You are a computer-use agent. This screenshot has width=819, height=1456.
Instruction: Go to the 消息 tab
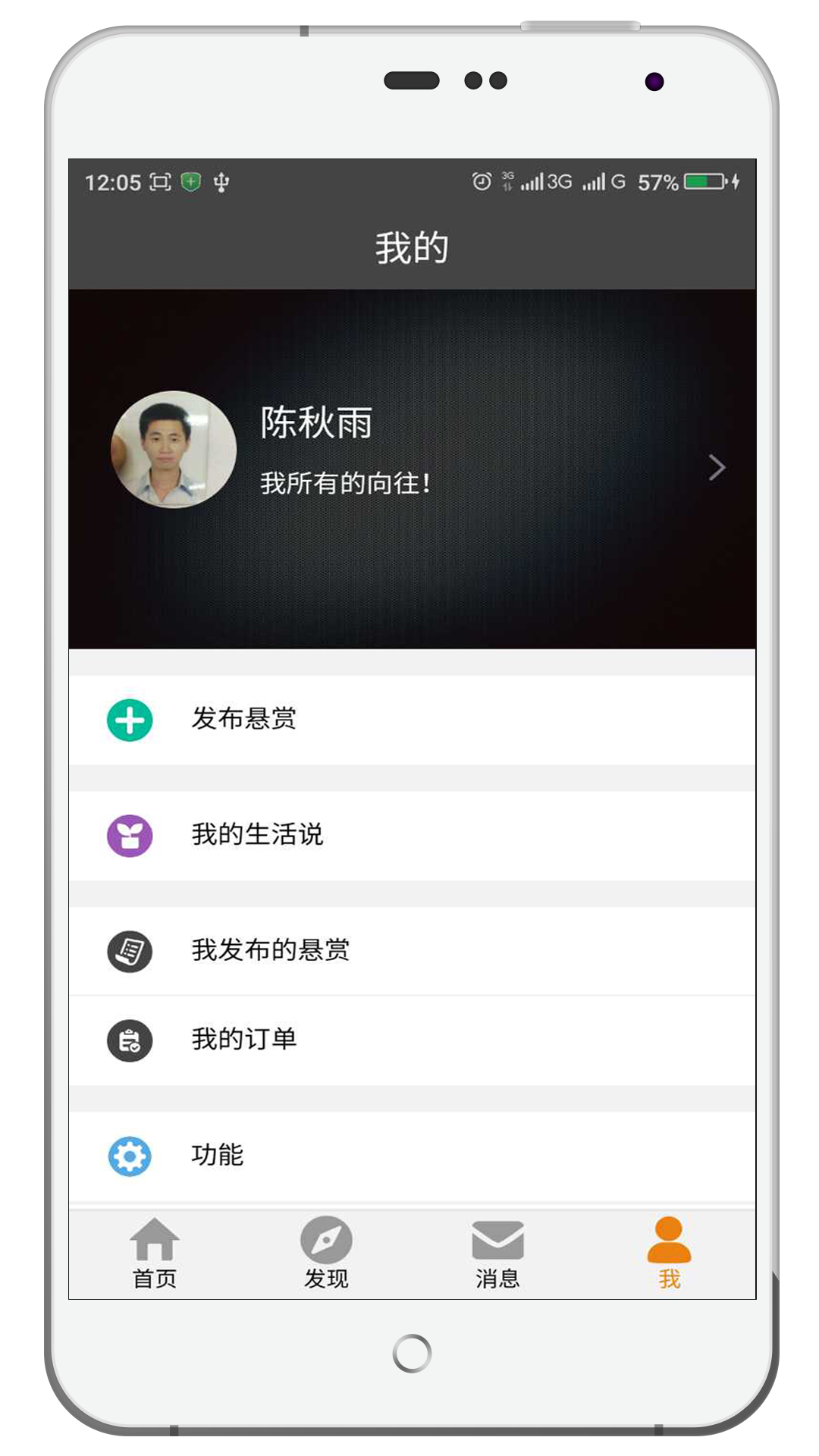(x=497, y=1254)
